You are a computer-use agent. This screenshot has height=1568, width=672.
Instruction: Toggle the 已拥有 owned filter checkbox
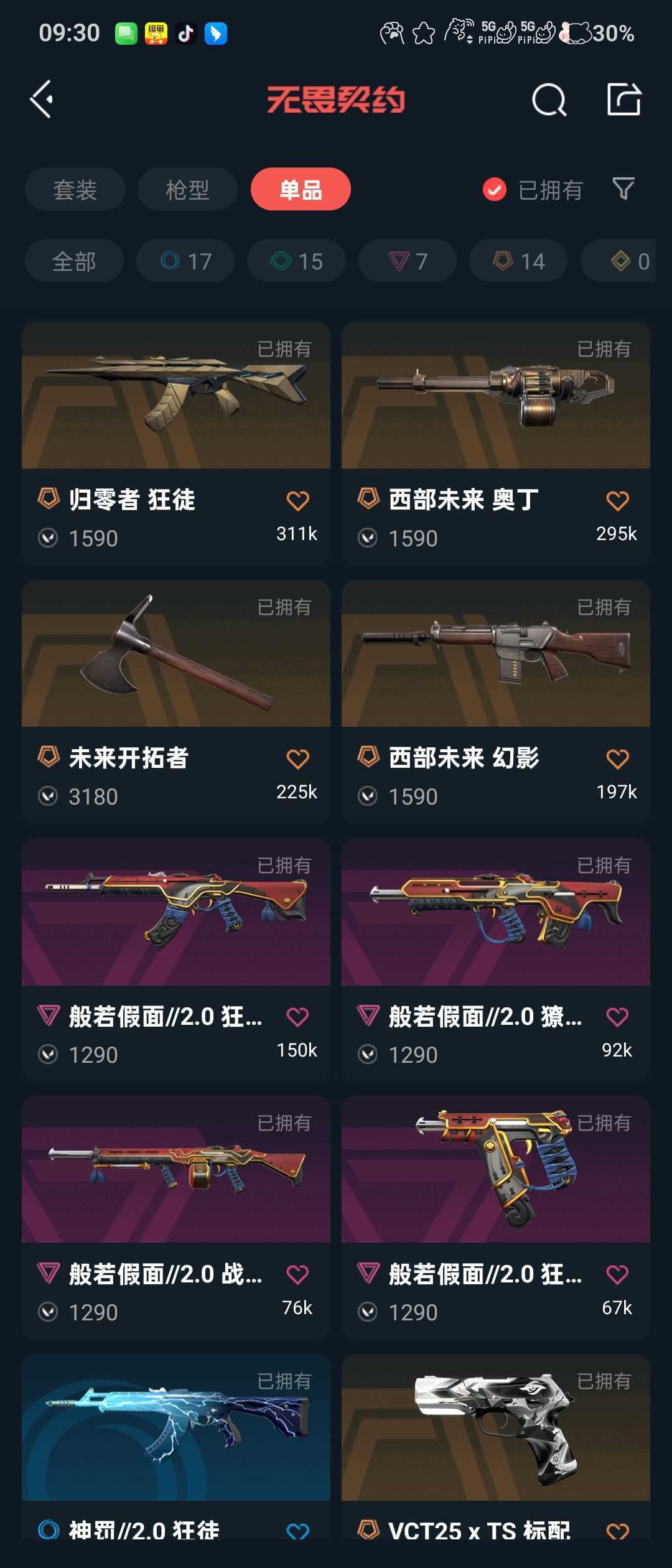tap(493, 190)
